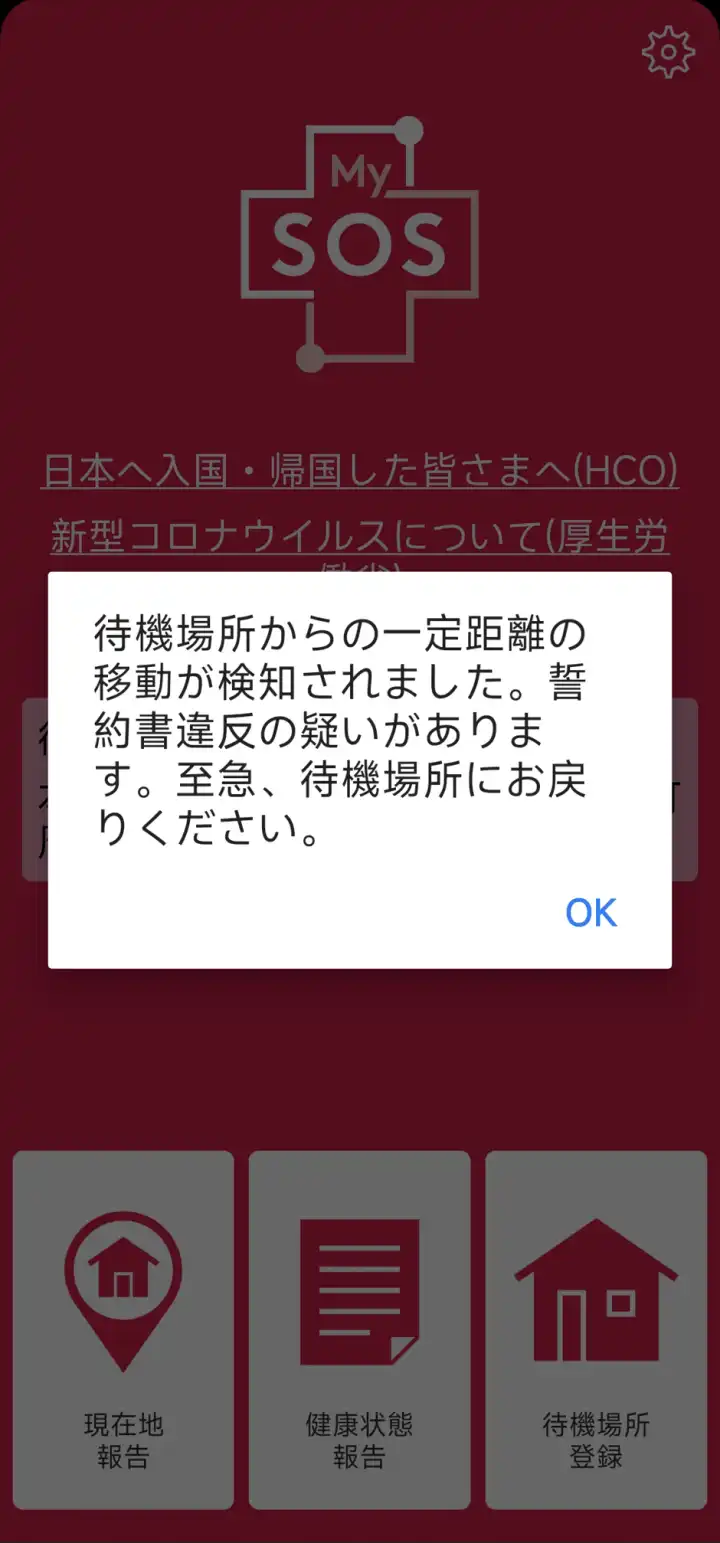Open the 日本へ入国・帰国した皆さまへ(HCO) link
The width and height of the screenshot is (720, 1543).
(x=360, y=470)
